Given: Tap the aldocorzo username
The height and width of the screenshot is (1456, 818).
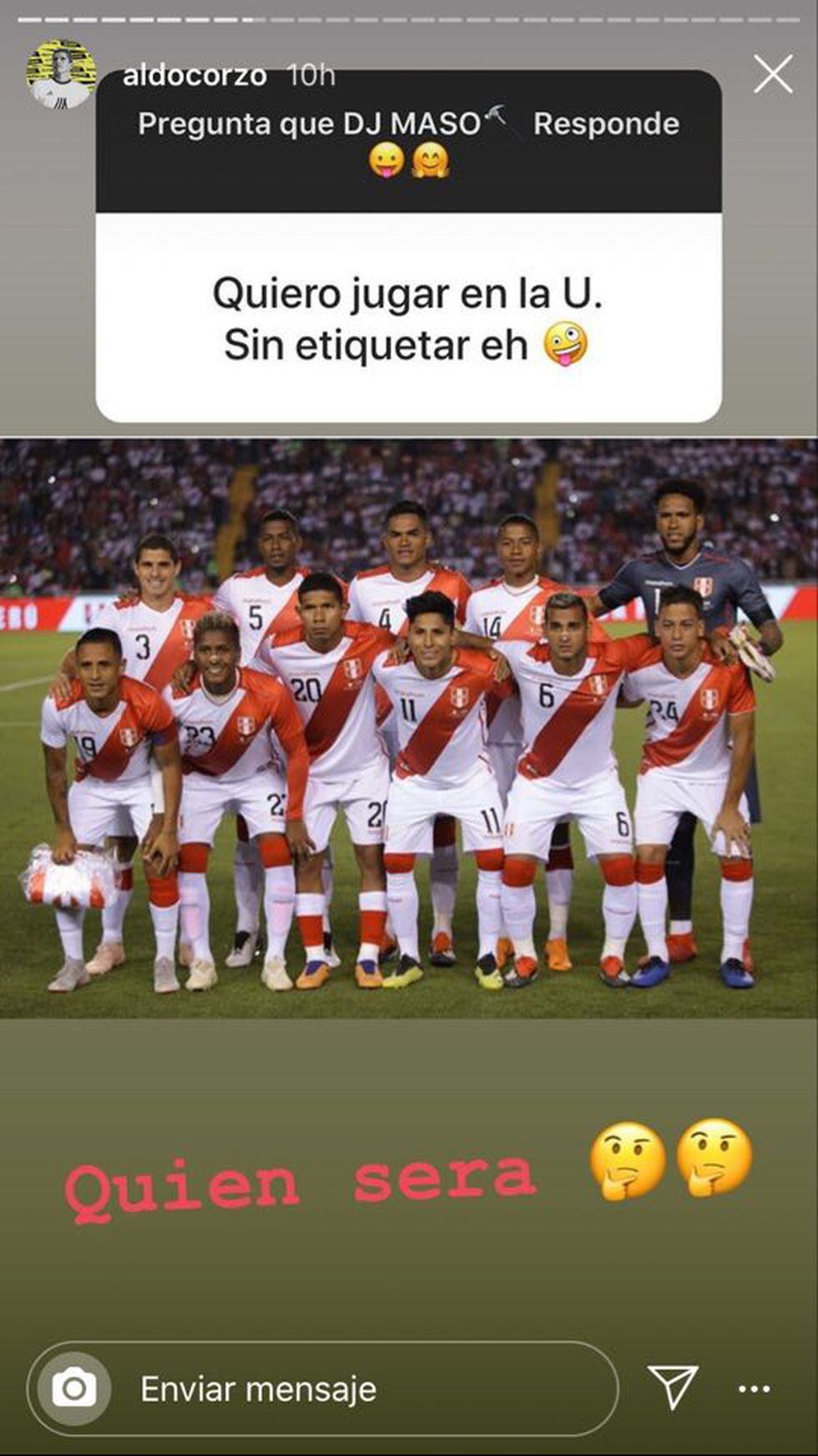Looking at the screenshot, I should (x=194, y=76).
